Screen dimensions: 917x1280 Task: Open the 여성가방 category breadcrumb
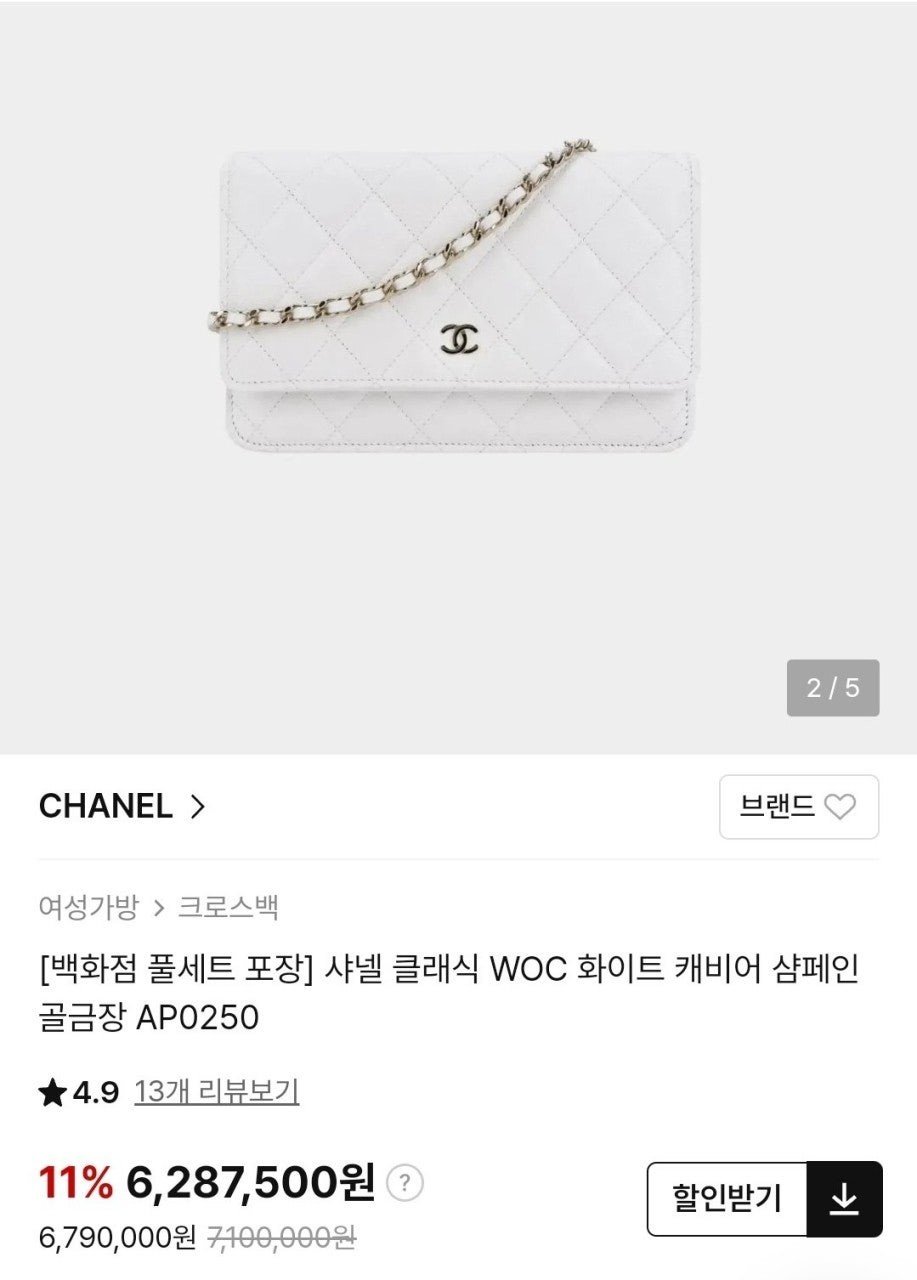(x=88, y=907)
